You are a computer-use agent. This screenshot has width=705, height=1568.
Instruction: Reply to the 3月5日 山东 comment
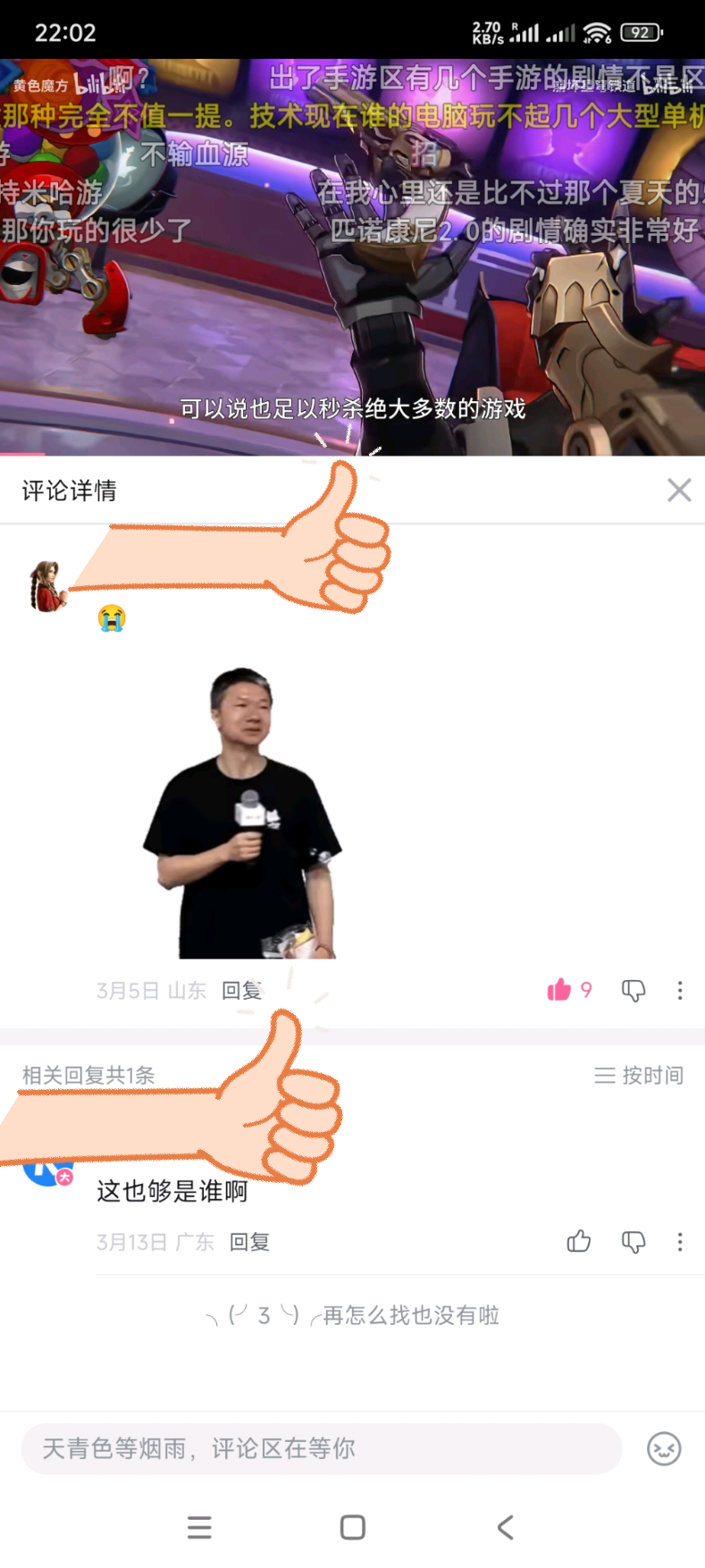[x=241, y=990]
